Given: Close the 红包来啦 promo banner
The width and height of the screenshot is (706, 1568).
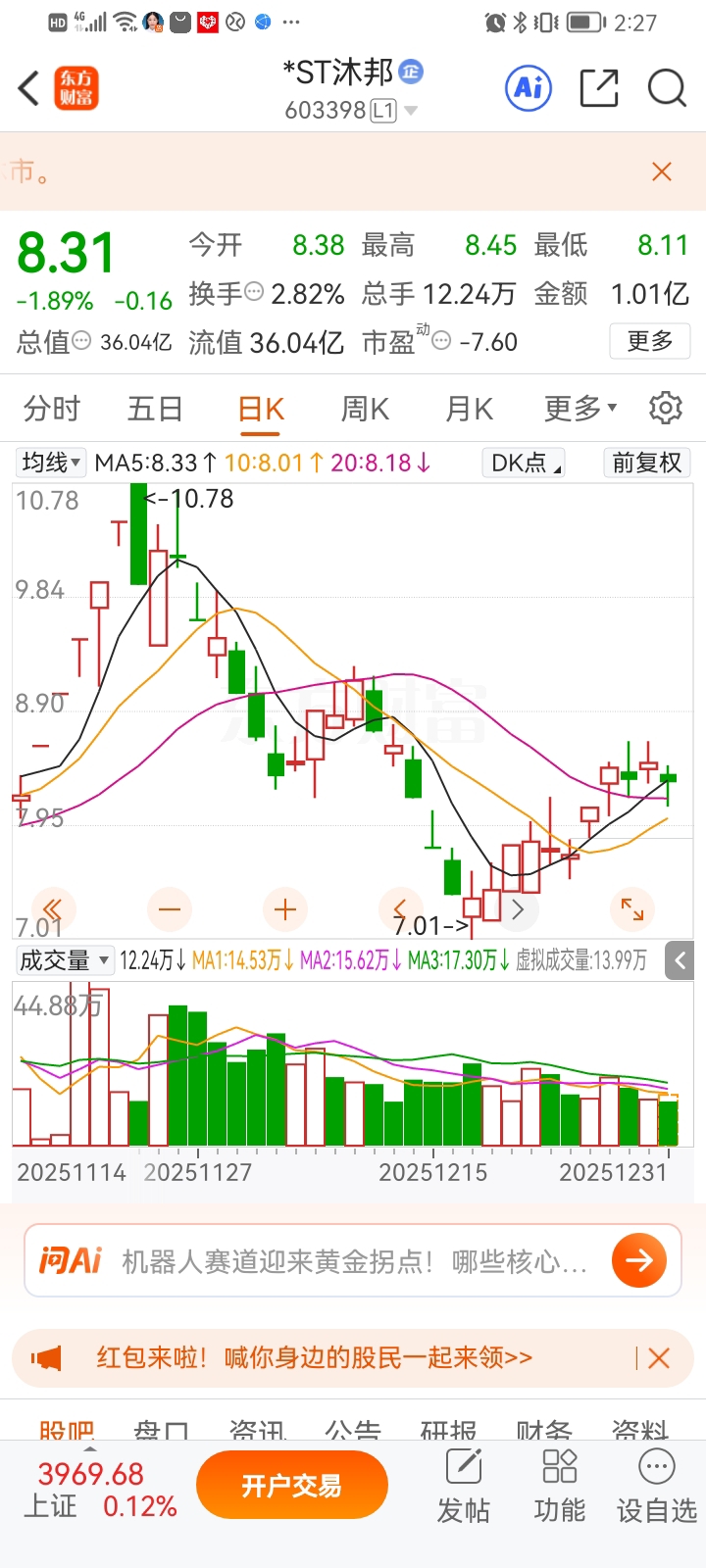Looking at the screenshot, I should point(659,1358).
